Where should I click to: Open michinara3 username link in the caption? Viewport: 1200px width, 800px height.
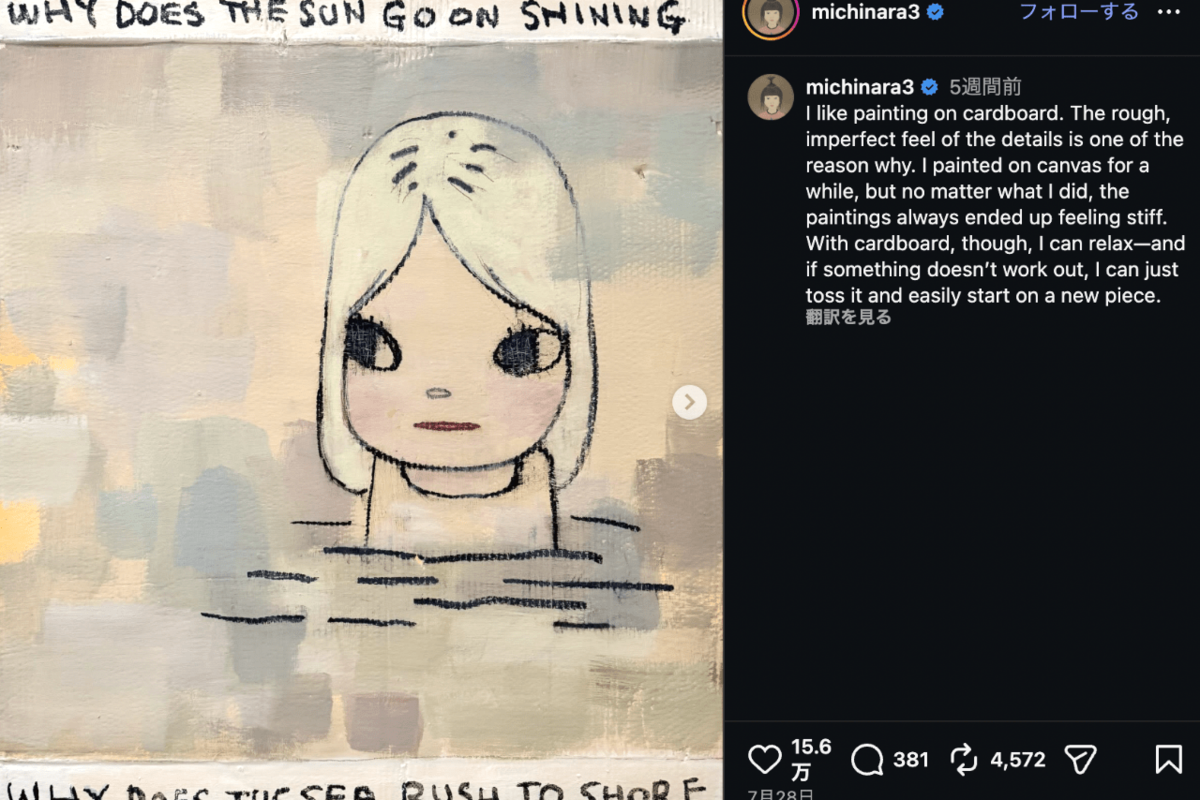[x=860, y=87]
